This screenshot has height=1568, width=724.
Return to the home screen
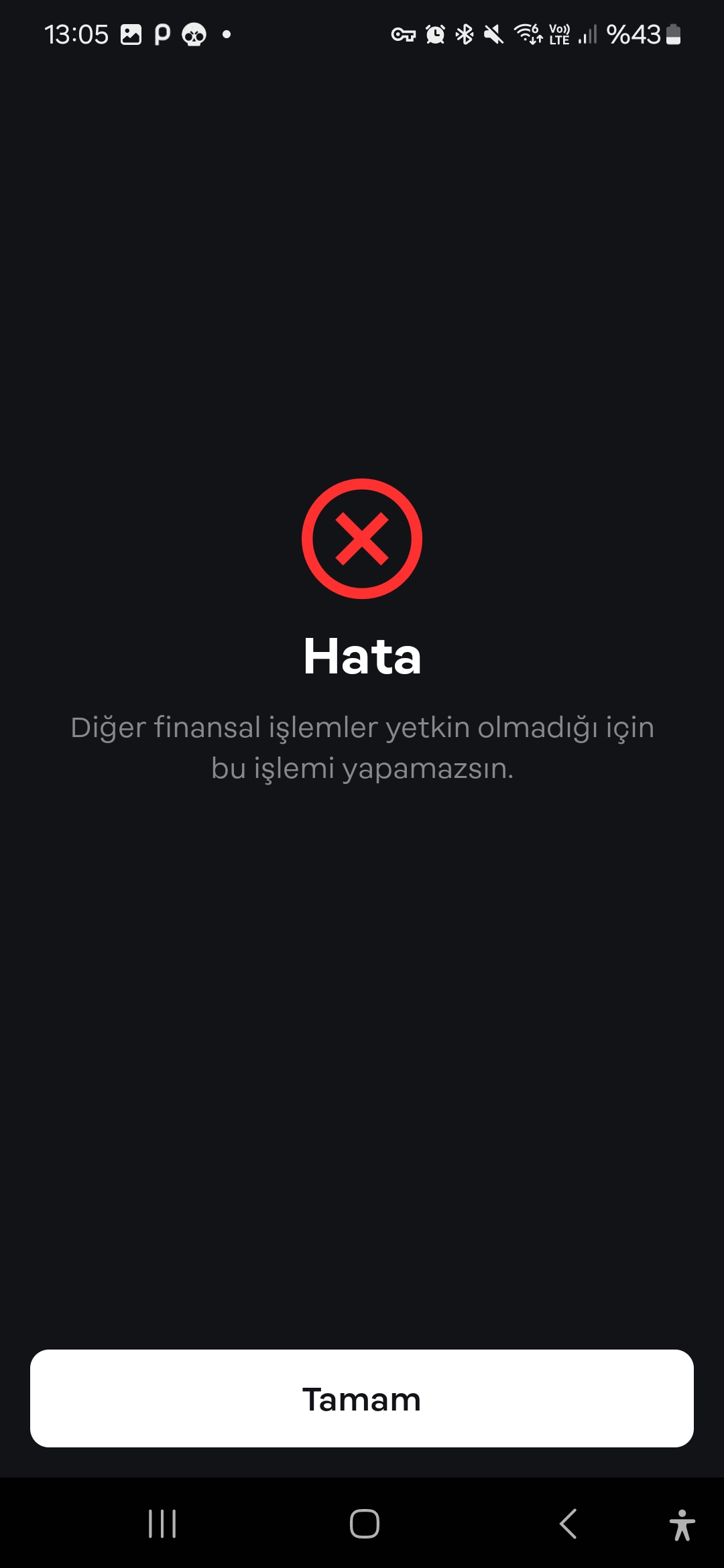click(365, 1524)
